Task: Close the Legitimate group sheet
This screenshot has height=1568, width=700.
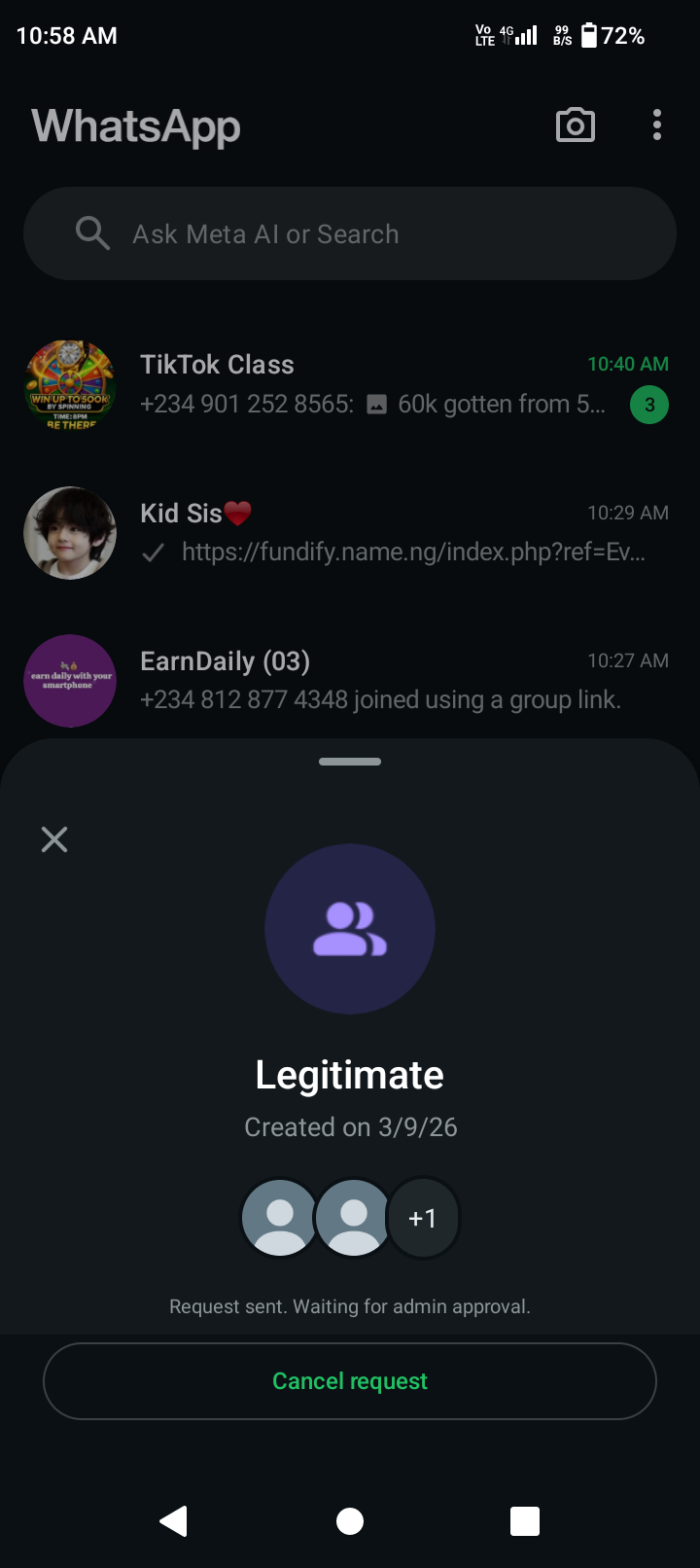Action: 54,839
